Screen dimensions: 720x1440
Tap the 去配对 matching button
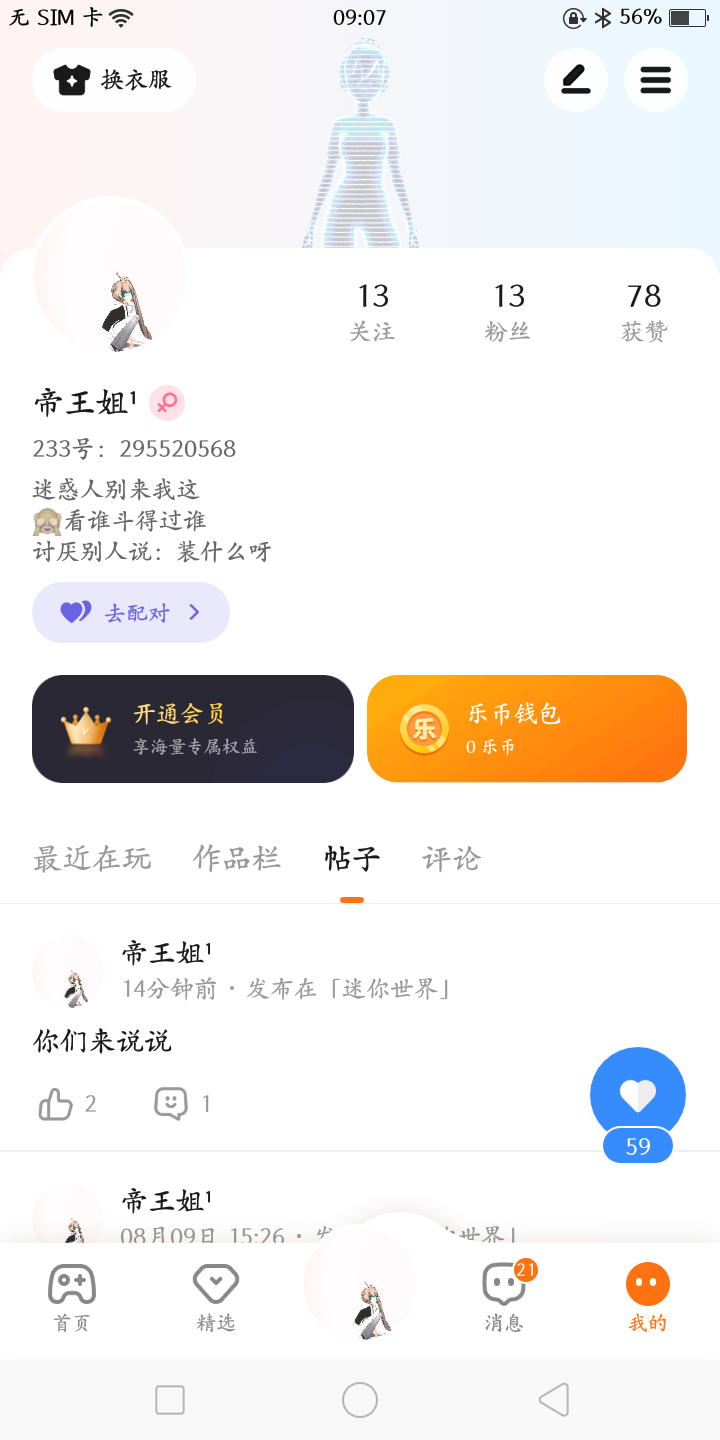click(x=131, y=612)
